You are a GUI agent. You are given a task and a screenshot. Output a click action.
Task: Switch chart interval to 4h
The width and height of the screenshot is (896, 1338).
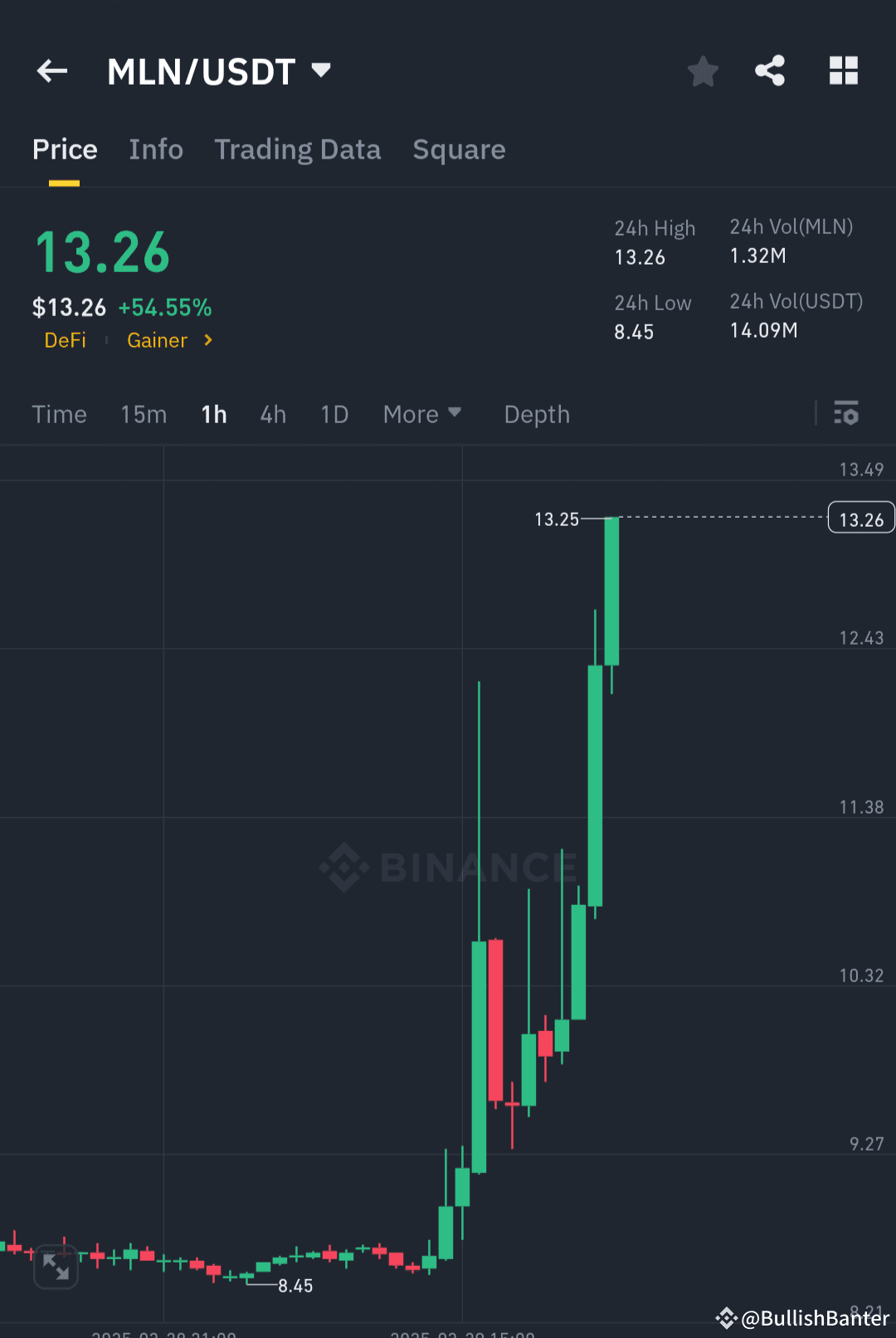(272, 414)
